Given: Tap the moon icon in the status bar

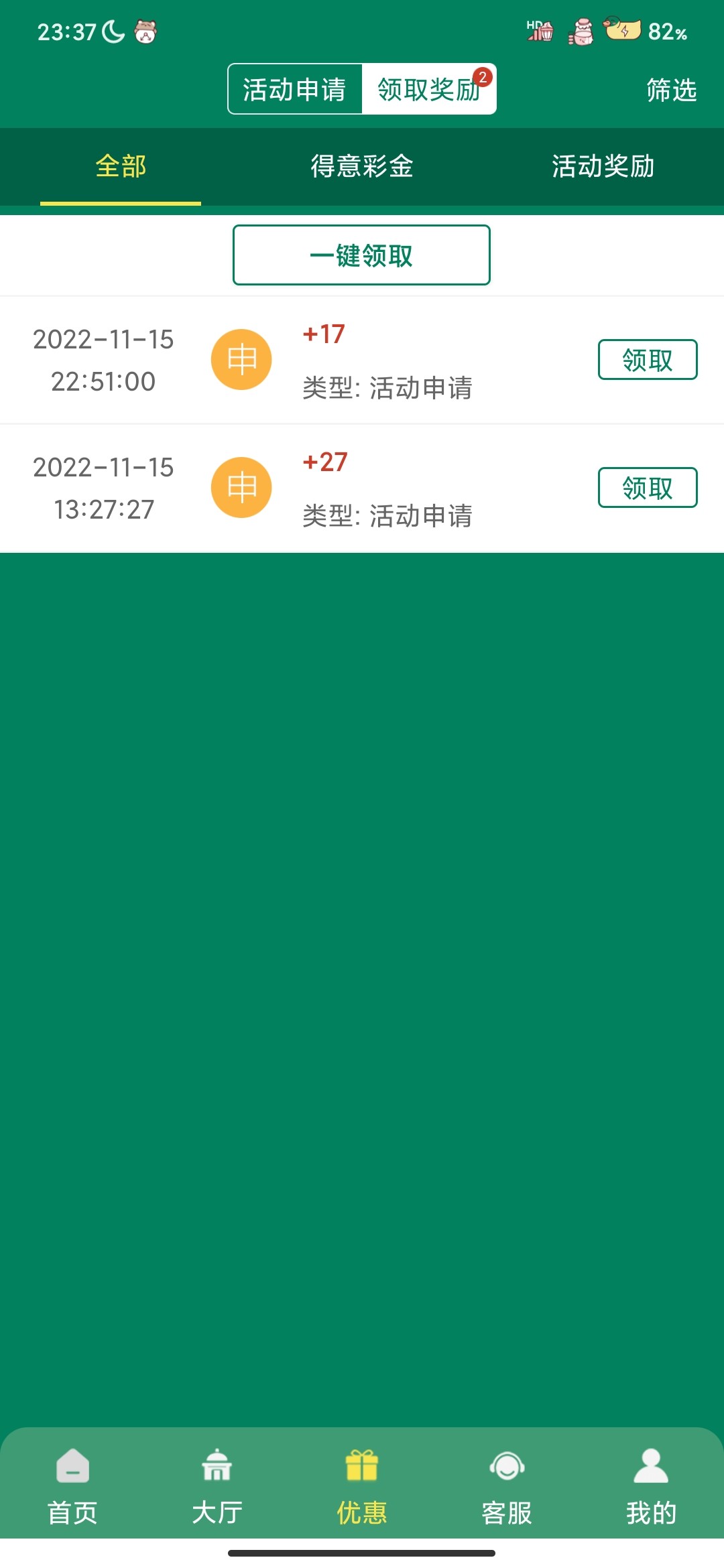Looking at the screenshot, I should [111, 30].
